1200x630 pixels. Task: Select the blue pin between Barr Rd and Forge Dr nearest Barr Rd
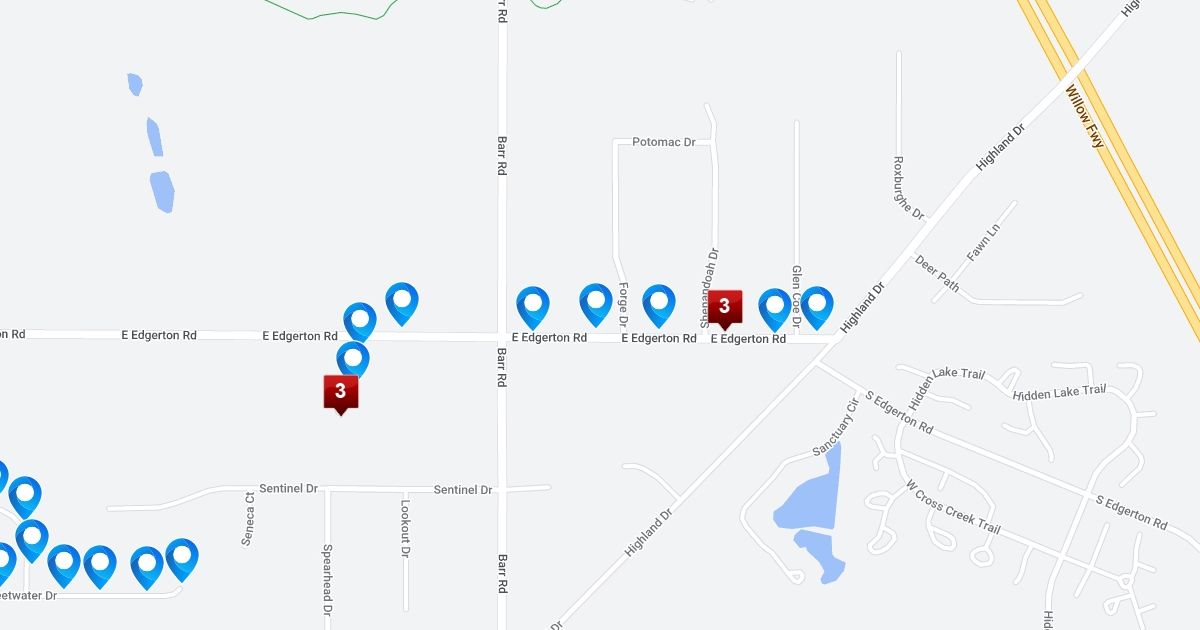[x=533, y=304]
